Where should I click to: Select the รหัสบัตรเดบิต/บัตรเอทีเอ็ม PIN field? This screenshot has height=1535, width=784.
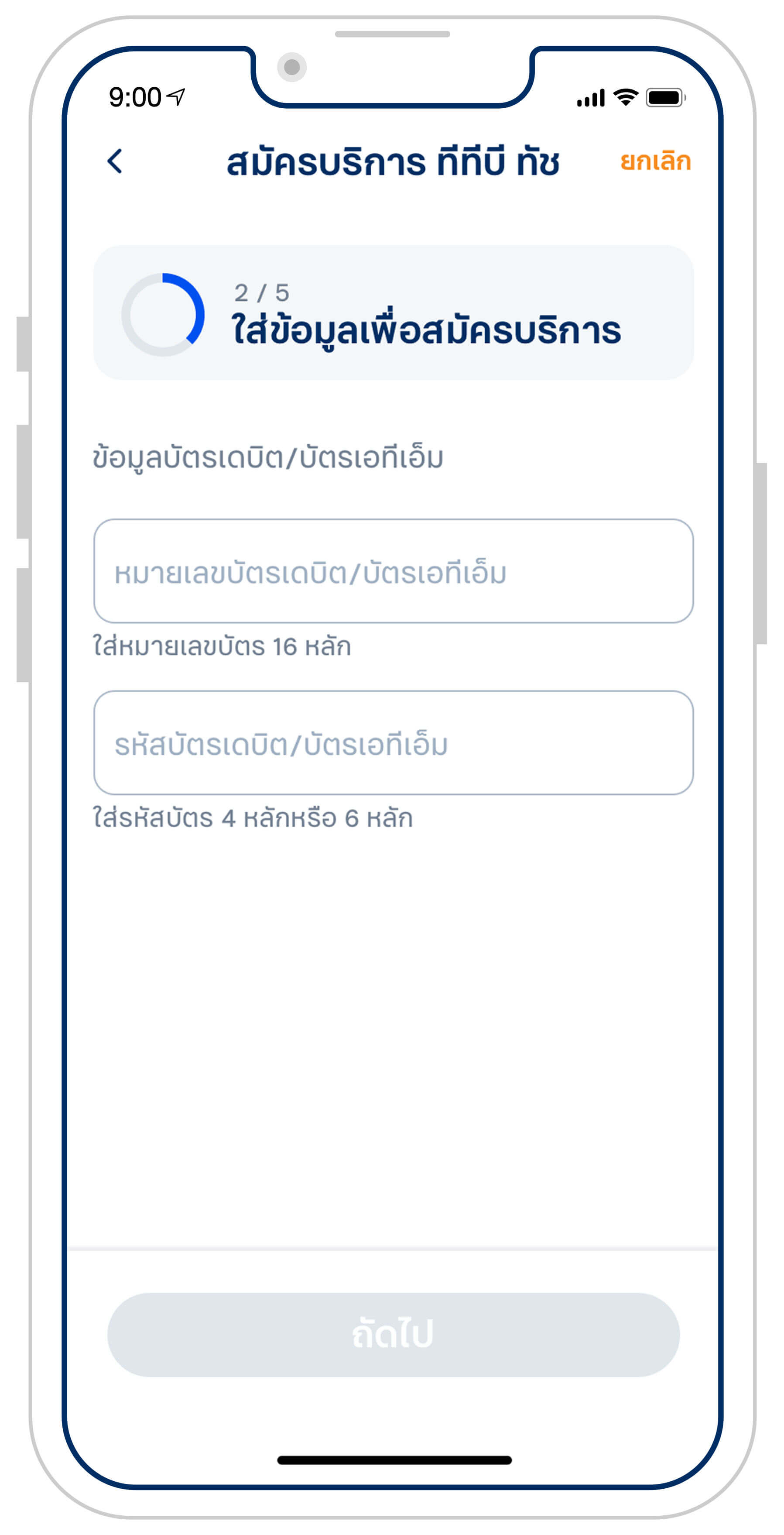pos(393,743)
